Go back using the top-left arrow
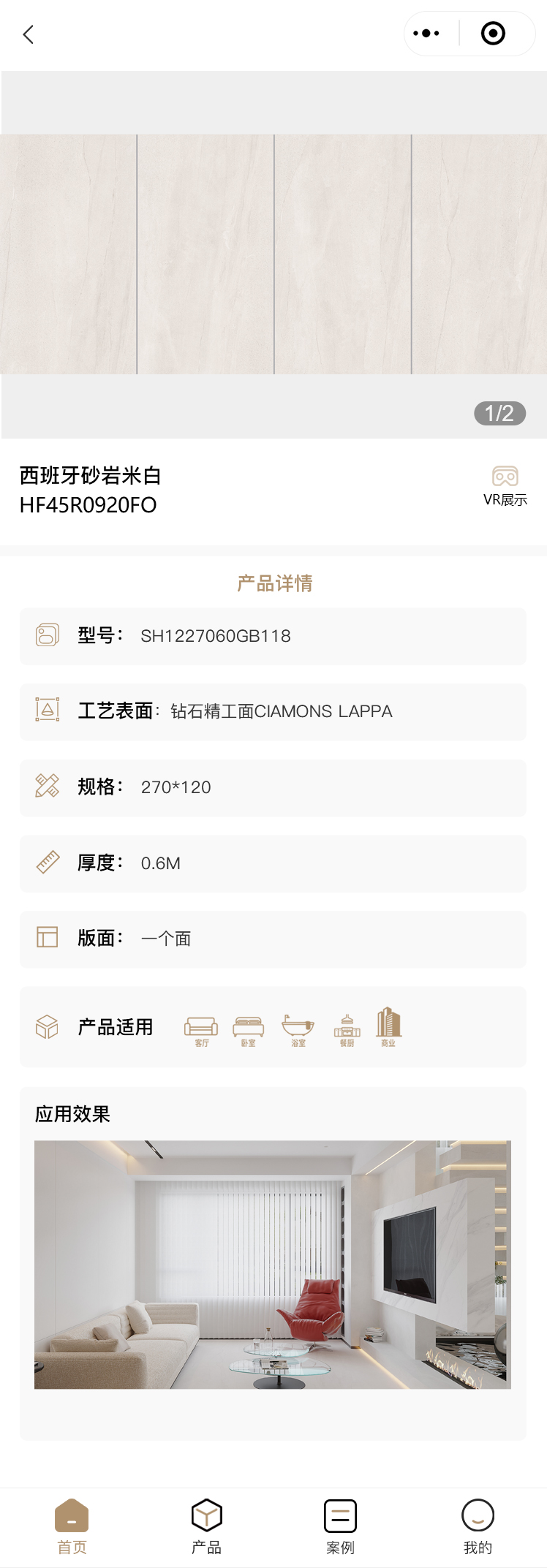 (x=29, y=34)
